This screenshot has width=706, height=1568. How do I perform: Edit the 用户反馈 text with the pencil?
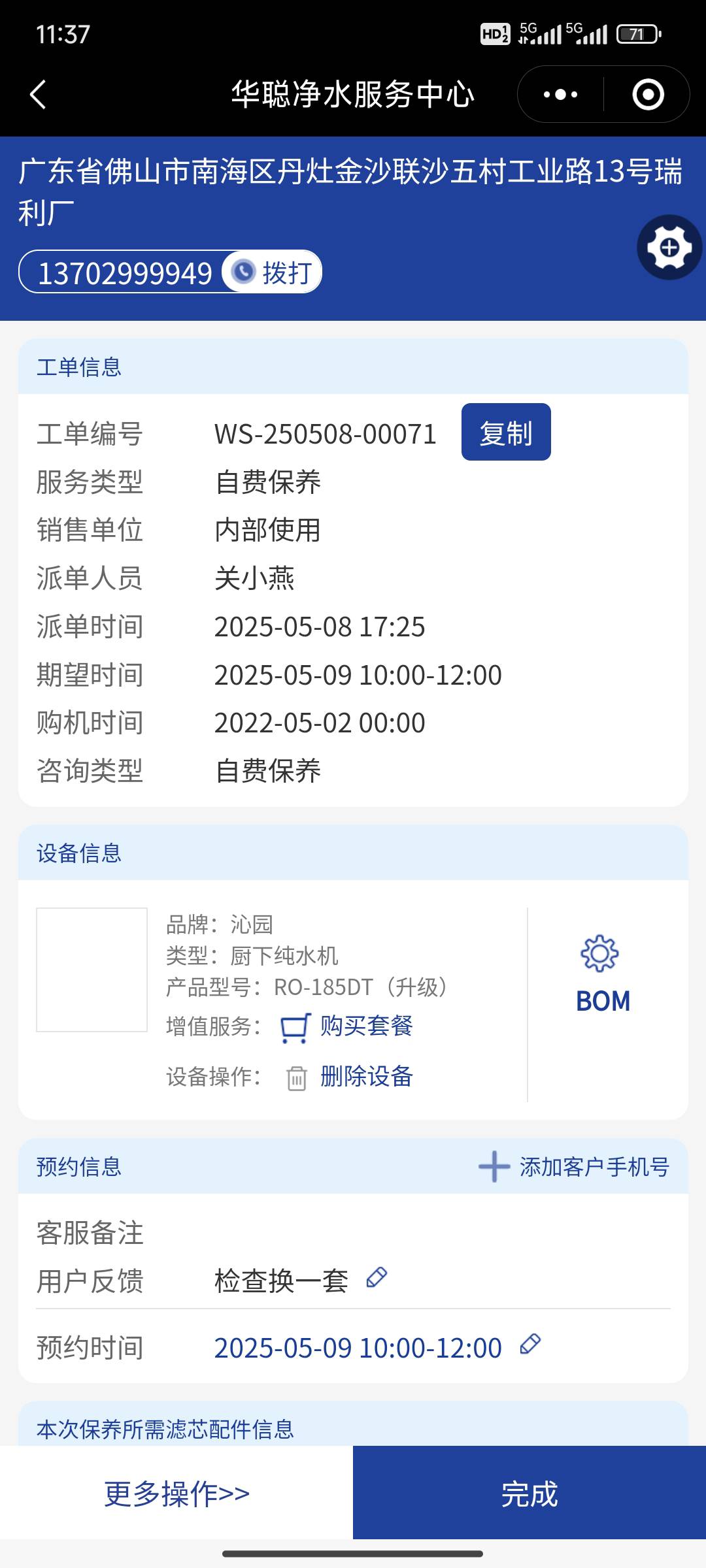377,1278
